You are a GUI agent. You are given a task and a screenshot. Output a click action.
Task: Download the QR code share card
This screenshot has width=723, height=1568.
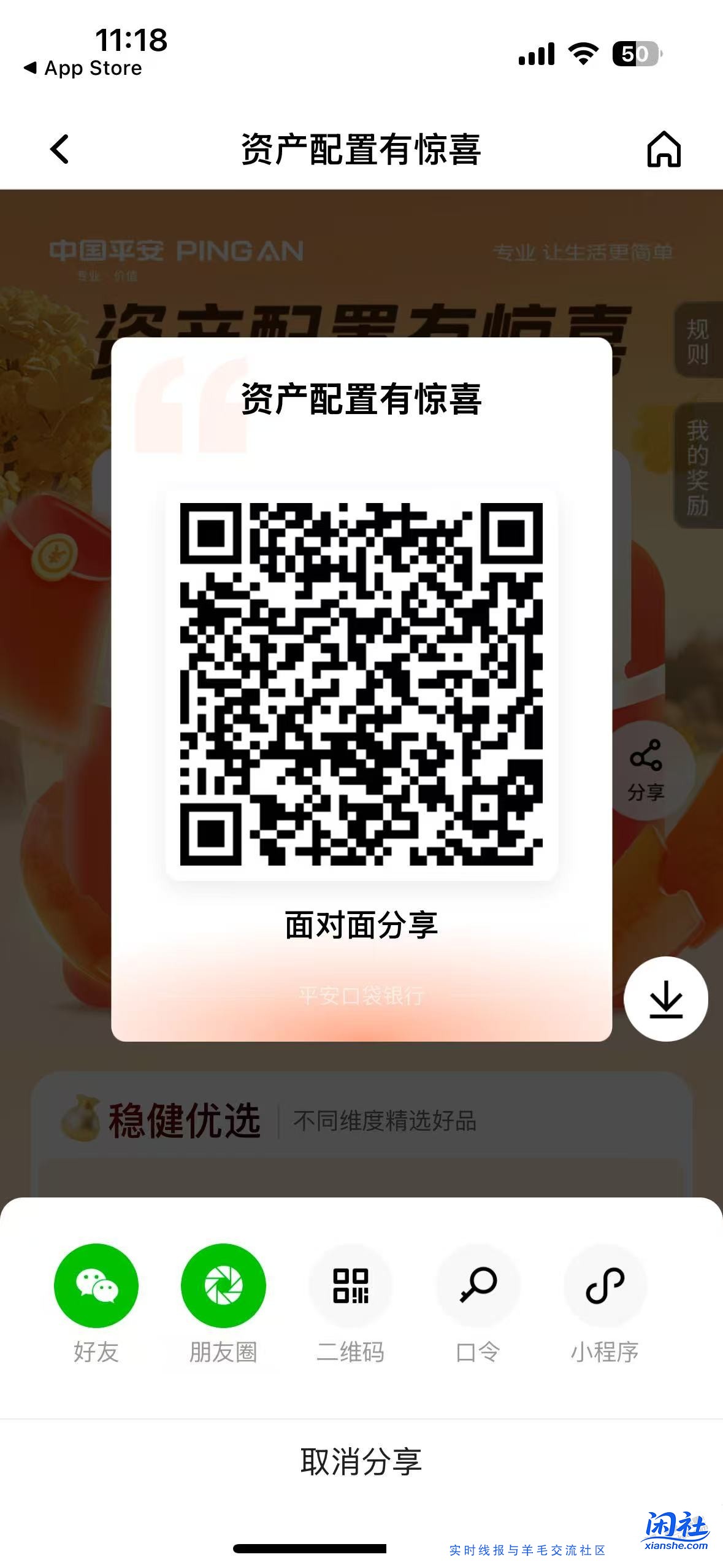665,999
